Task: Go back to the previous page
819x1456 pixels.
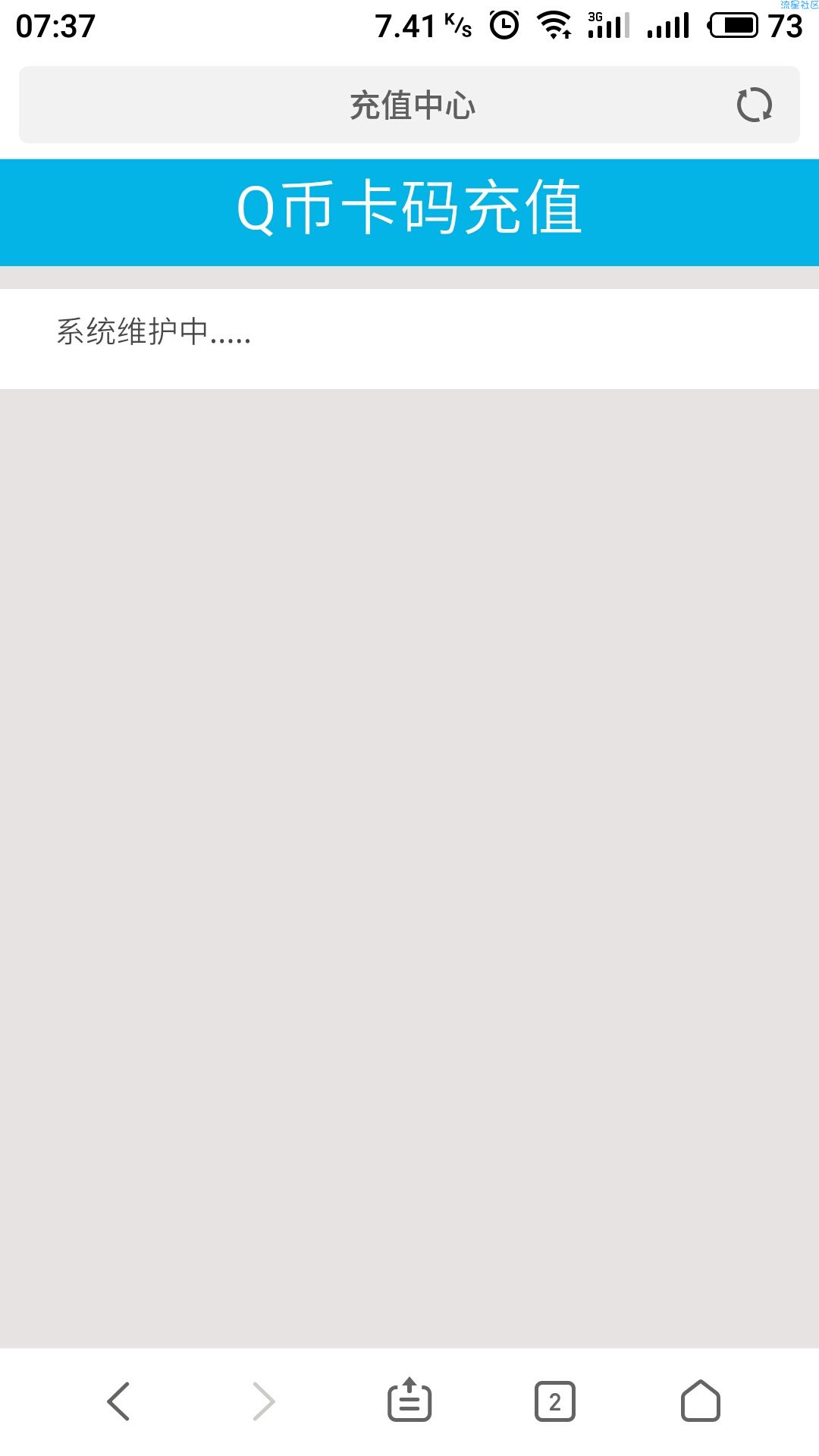Action: tap(118, 1401)
